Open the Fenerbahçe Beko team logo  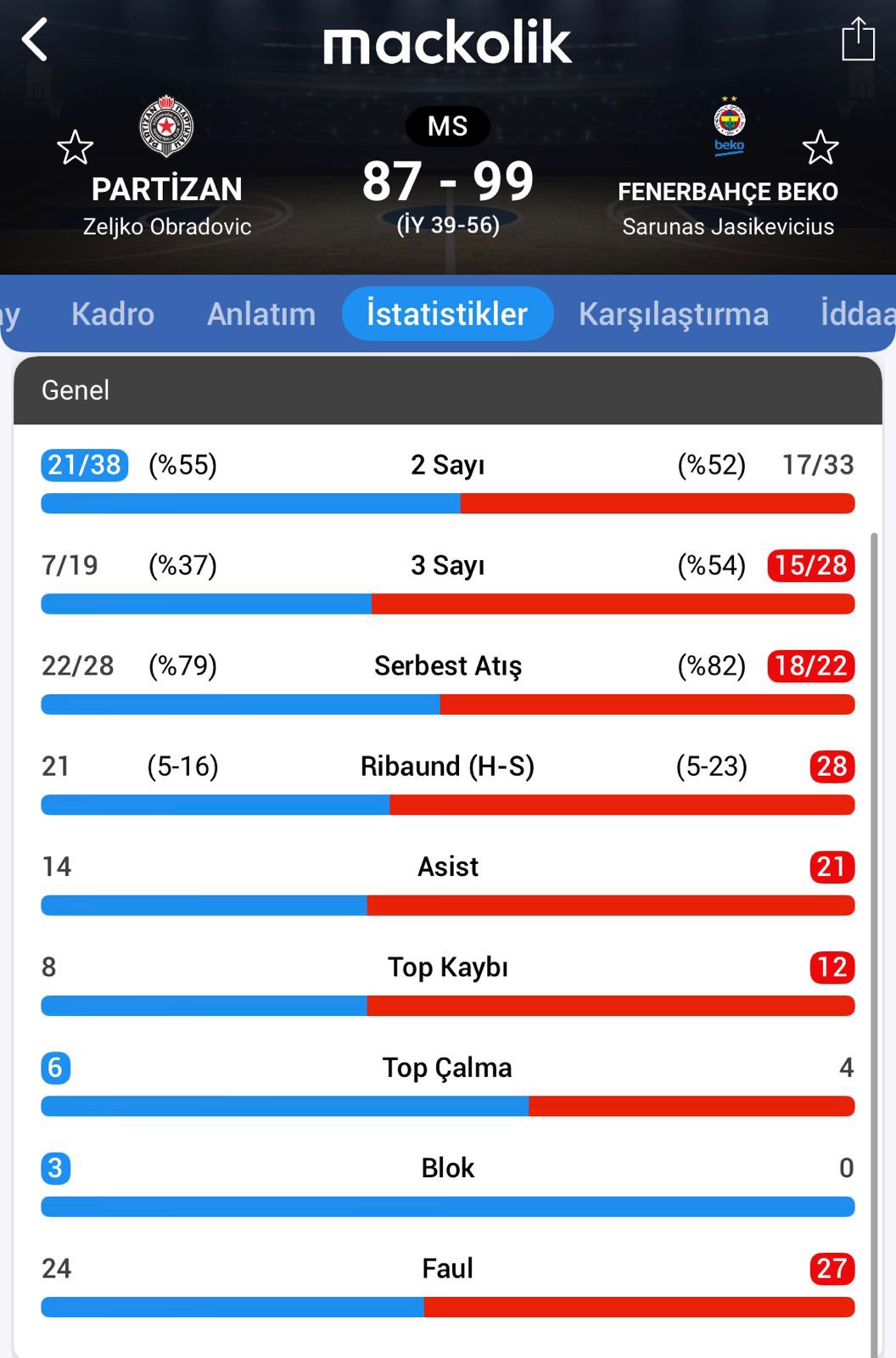[729, 126]
